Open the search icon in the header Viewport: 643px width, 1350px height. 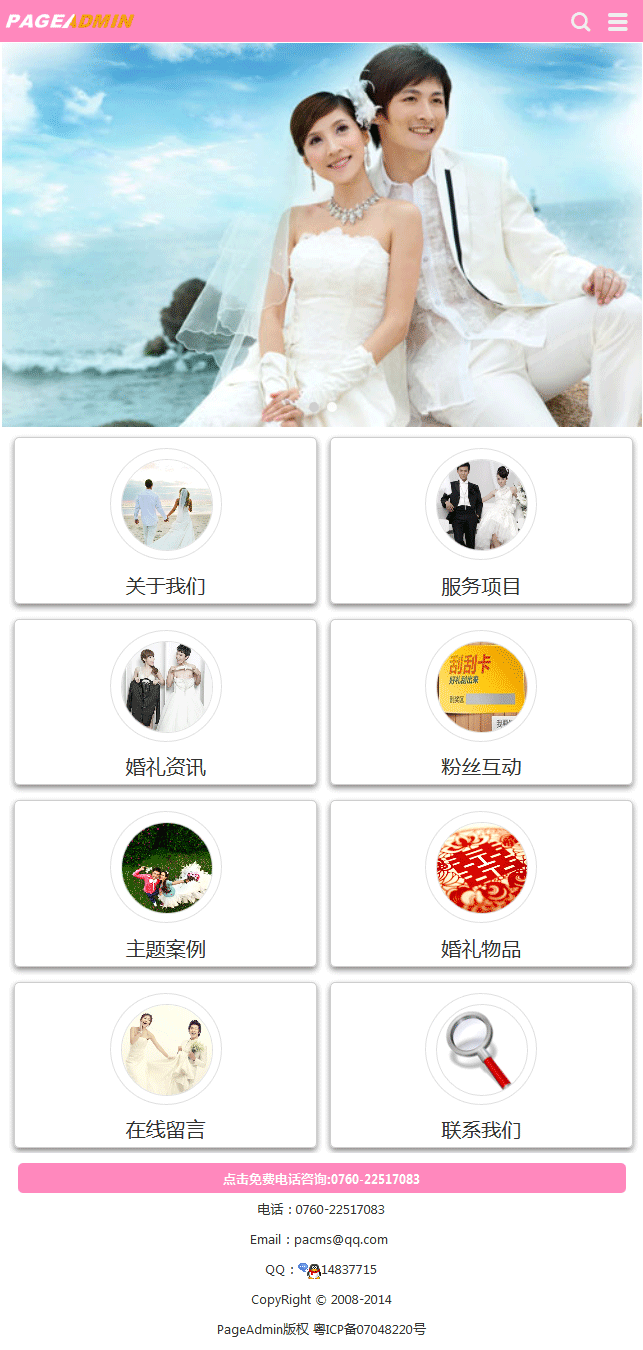(580, 22)
